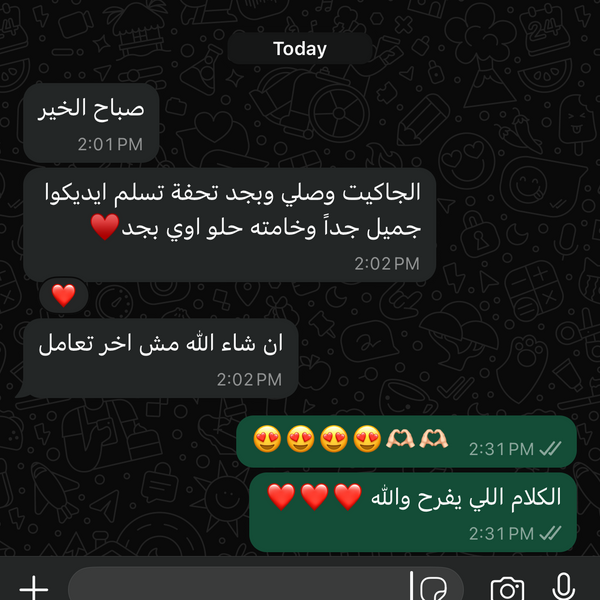Open the camera to take a photo
The width and height of the screenshot is (600, 600).
coord(507,588)
